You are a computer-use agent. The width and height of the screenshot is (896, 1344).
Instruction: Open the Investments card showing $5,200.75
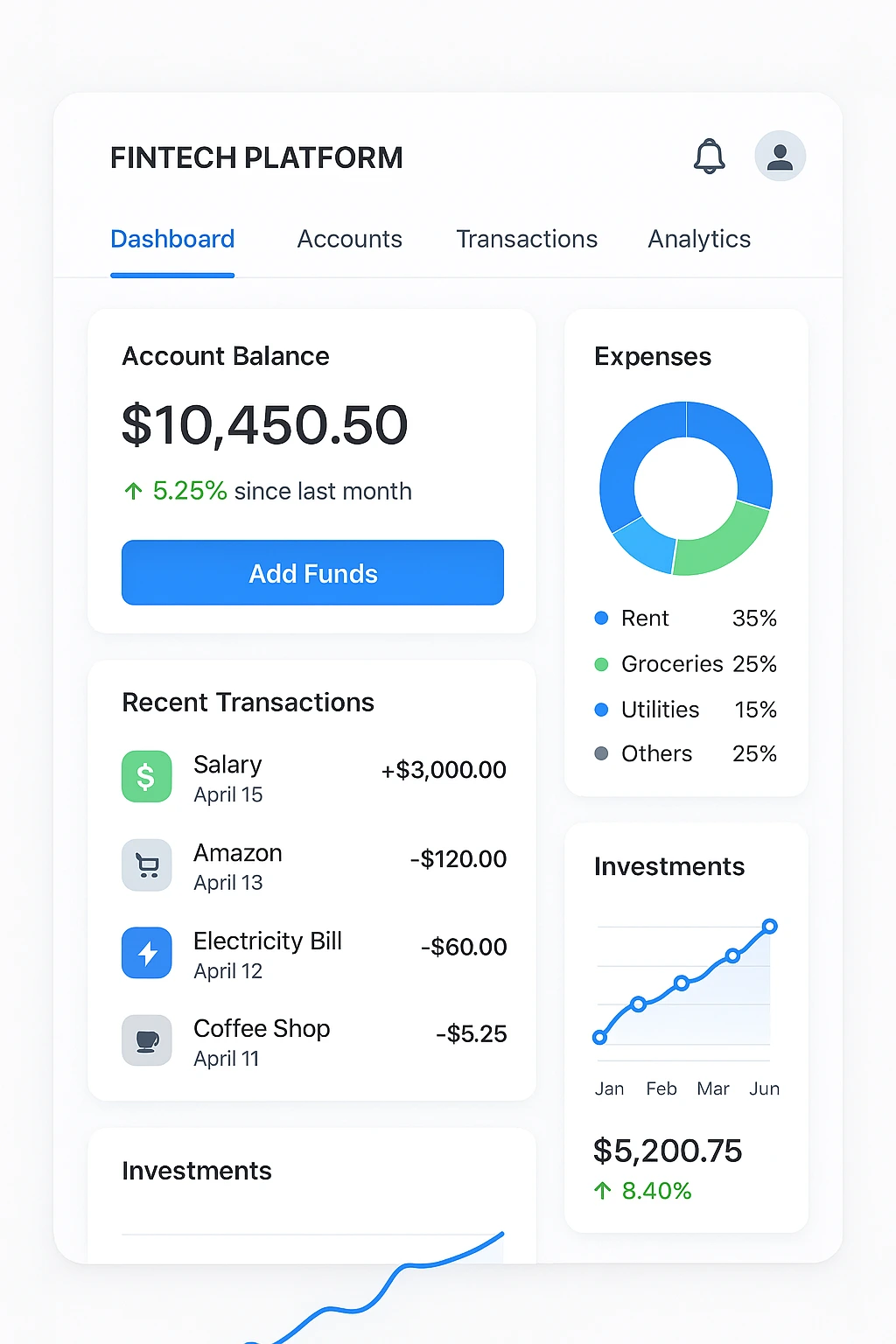click(x=686, y=1027)
